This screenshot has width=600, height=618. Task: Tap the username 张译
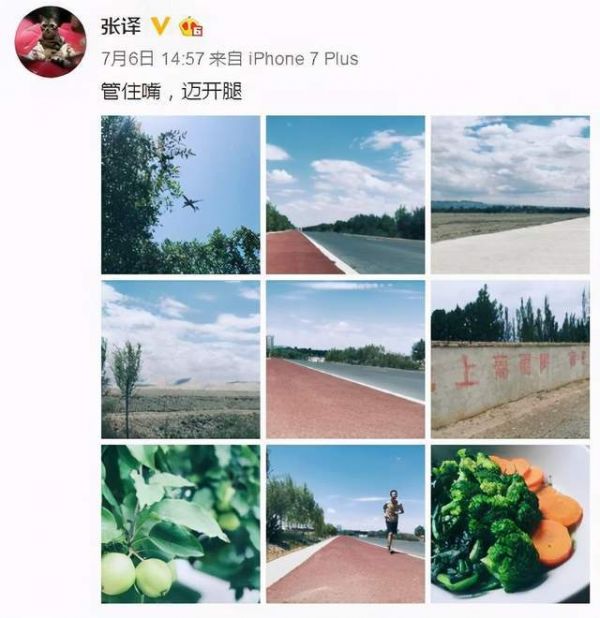[x=120, y=26]
